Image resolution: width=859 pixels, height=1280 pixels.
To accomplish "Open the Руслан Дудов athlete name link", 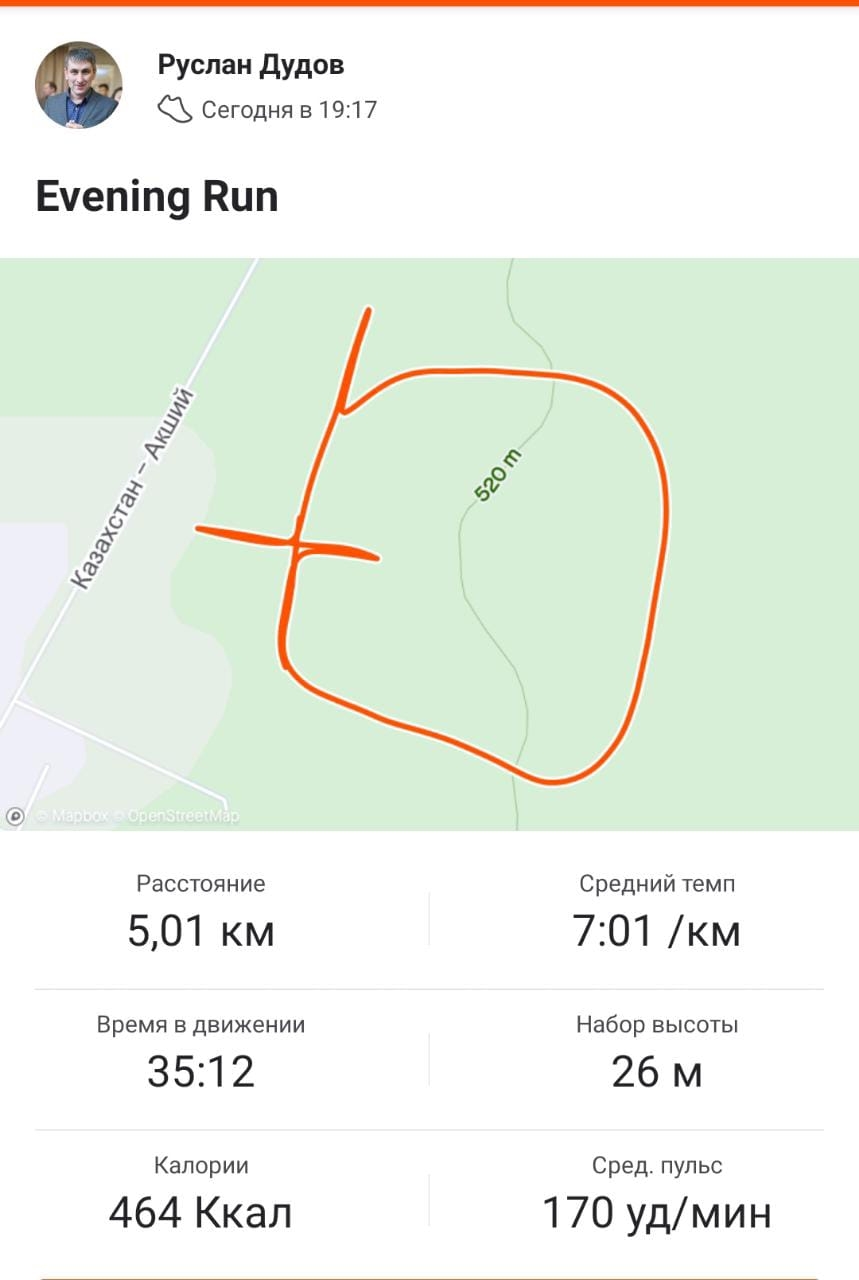I will coord(251,65).
